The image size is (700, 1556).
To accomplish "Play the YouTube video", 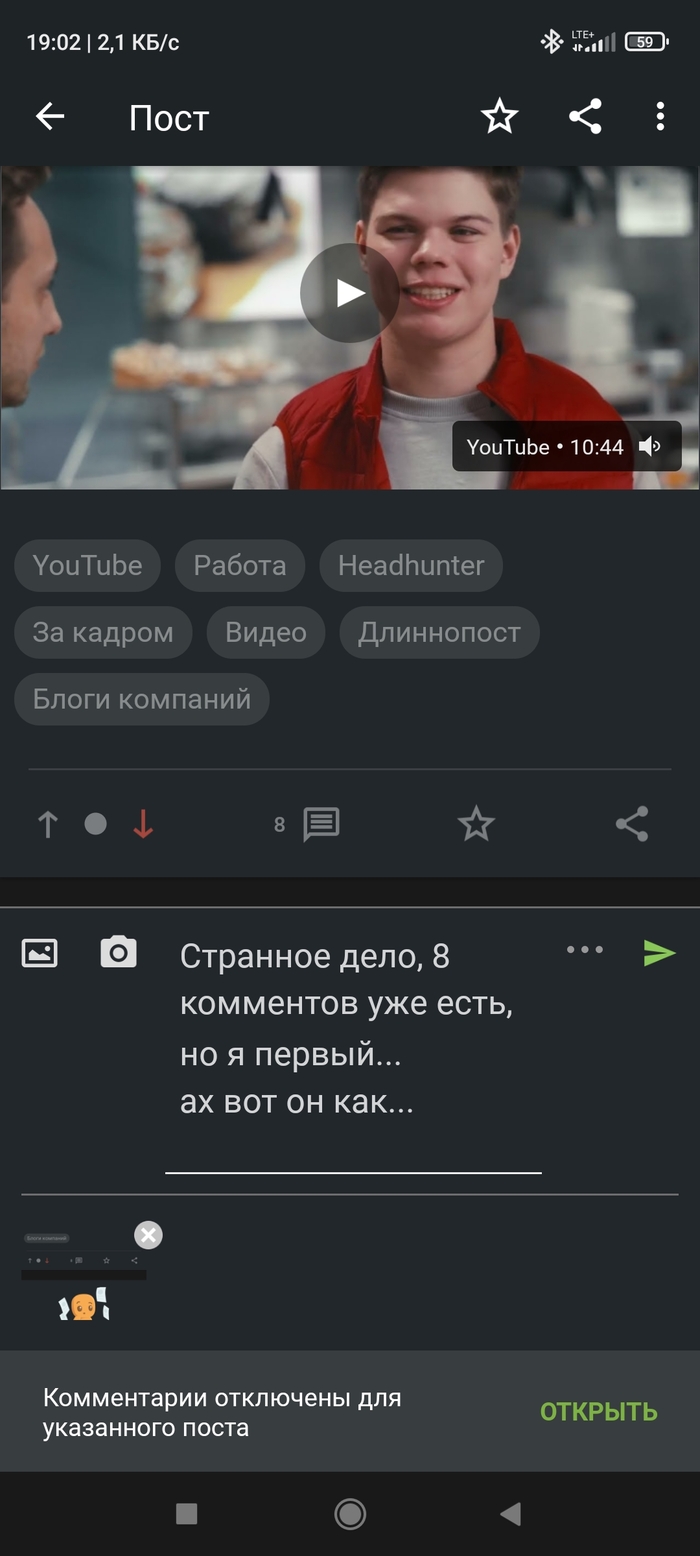I will point(350,293).
